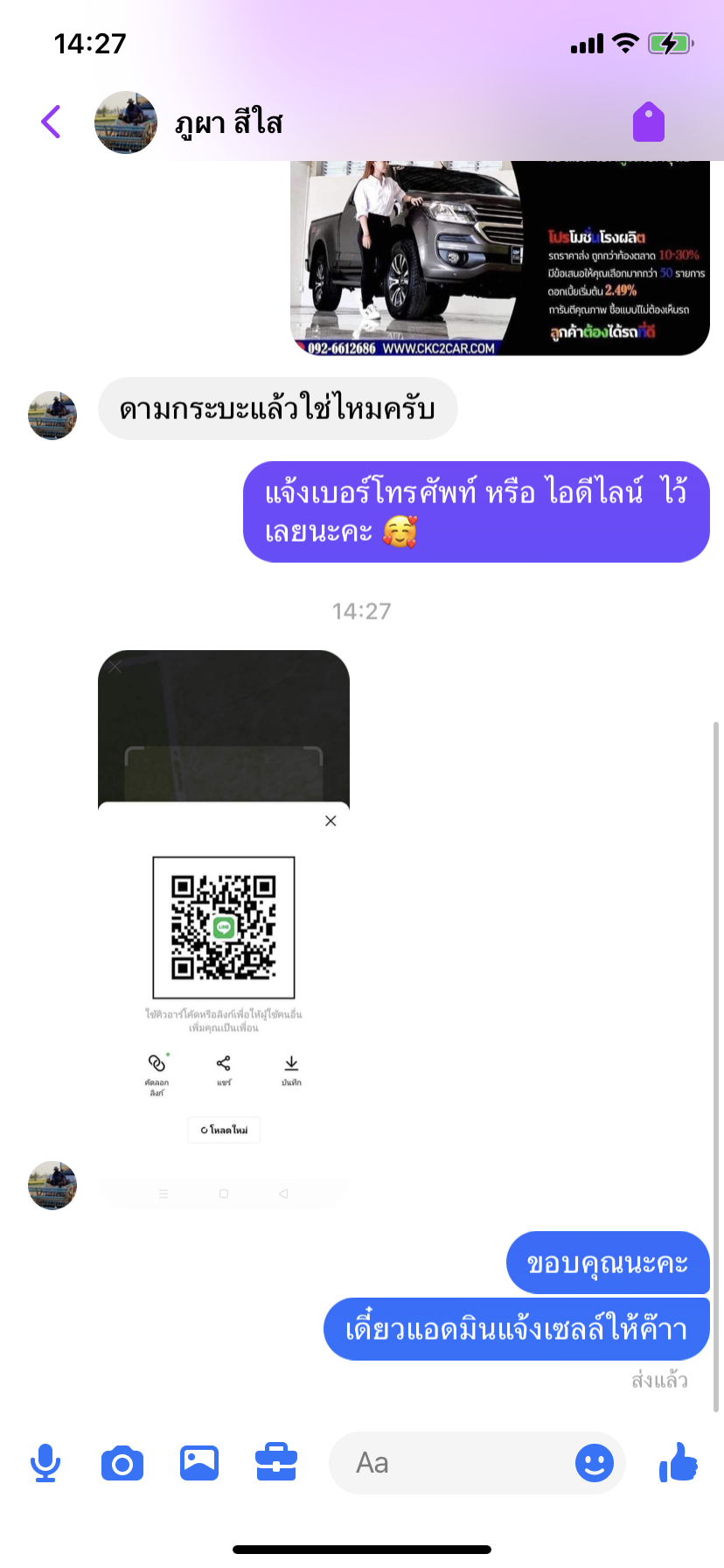Record a voice message with the microphone
This screenshot has height=1568, width=724.
[45, 1463]
